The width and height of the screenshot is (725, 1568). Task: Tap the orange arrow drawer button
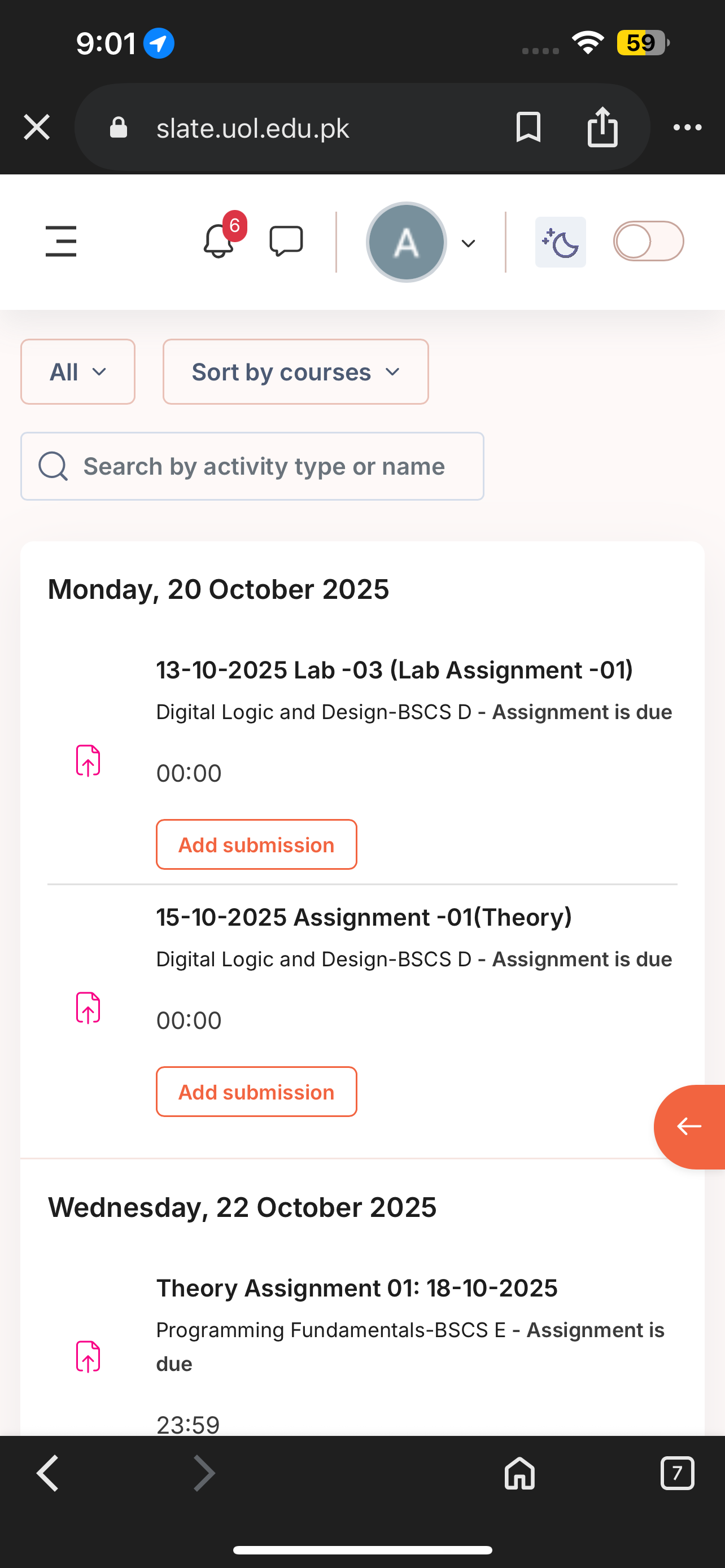(689, 1127)
